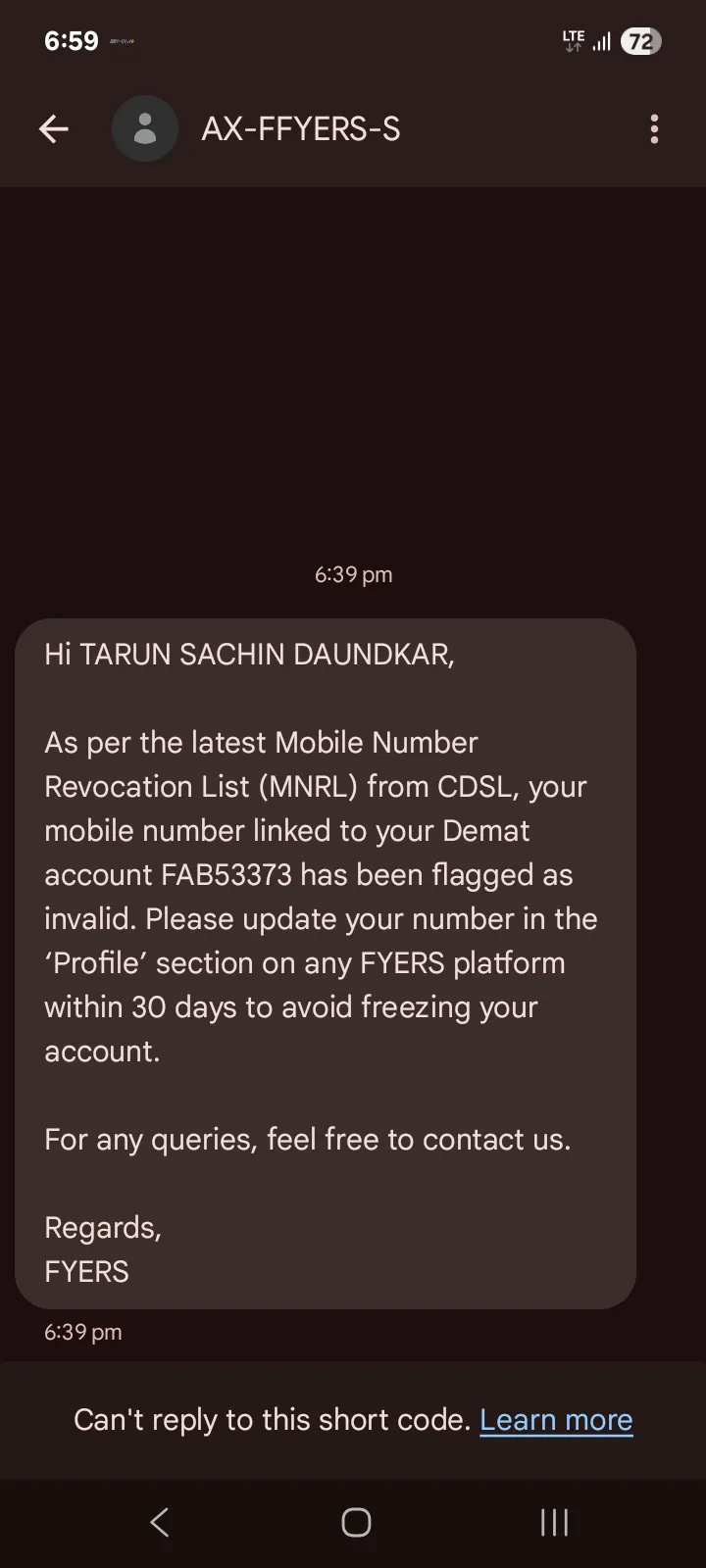The image size is (706, 1568).
Task: Tap the Learn more link
Action: pyautogui.click(x=556, y=1420)
